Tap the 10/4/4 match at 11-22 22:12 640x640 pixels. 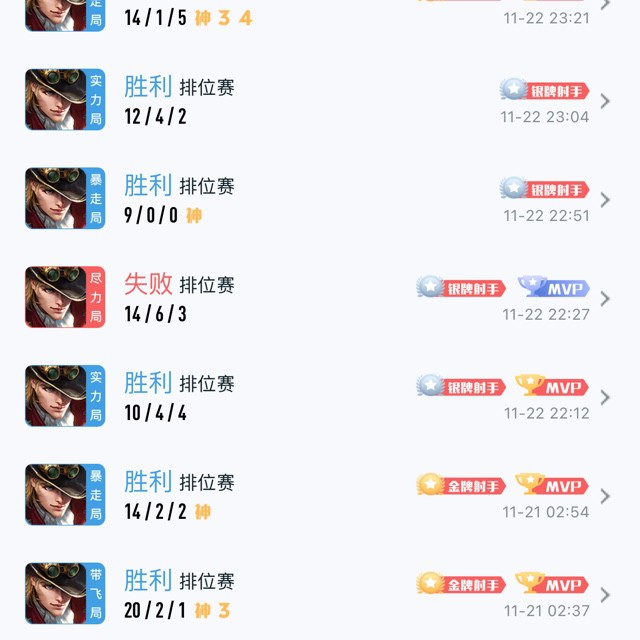[320, 397]
